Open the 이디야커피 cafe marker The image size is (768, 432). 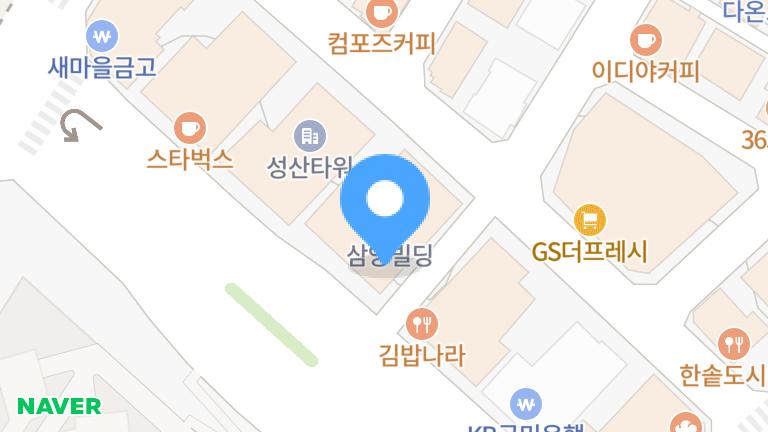point(646,40)
